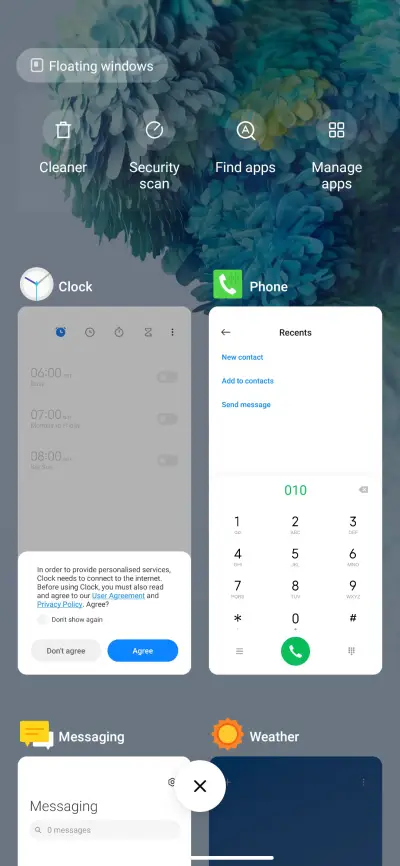Viewport: 400px width, 866px height.
Task: Switch to the Phone app card
Action: pyautogui.click(x=296, y=490)
